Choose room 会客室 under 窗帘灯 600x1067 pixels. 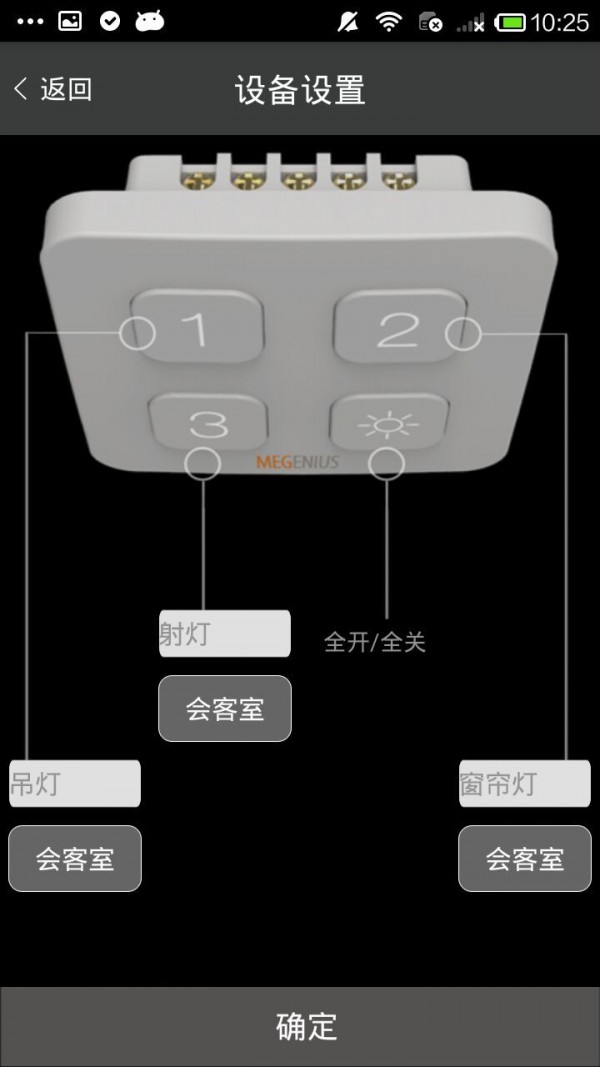click(x=524, y=859)
